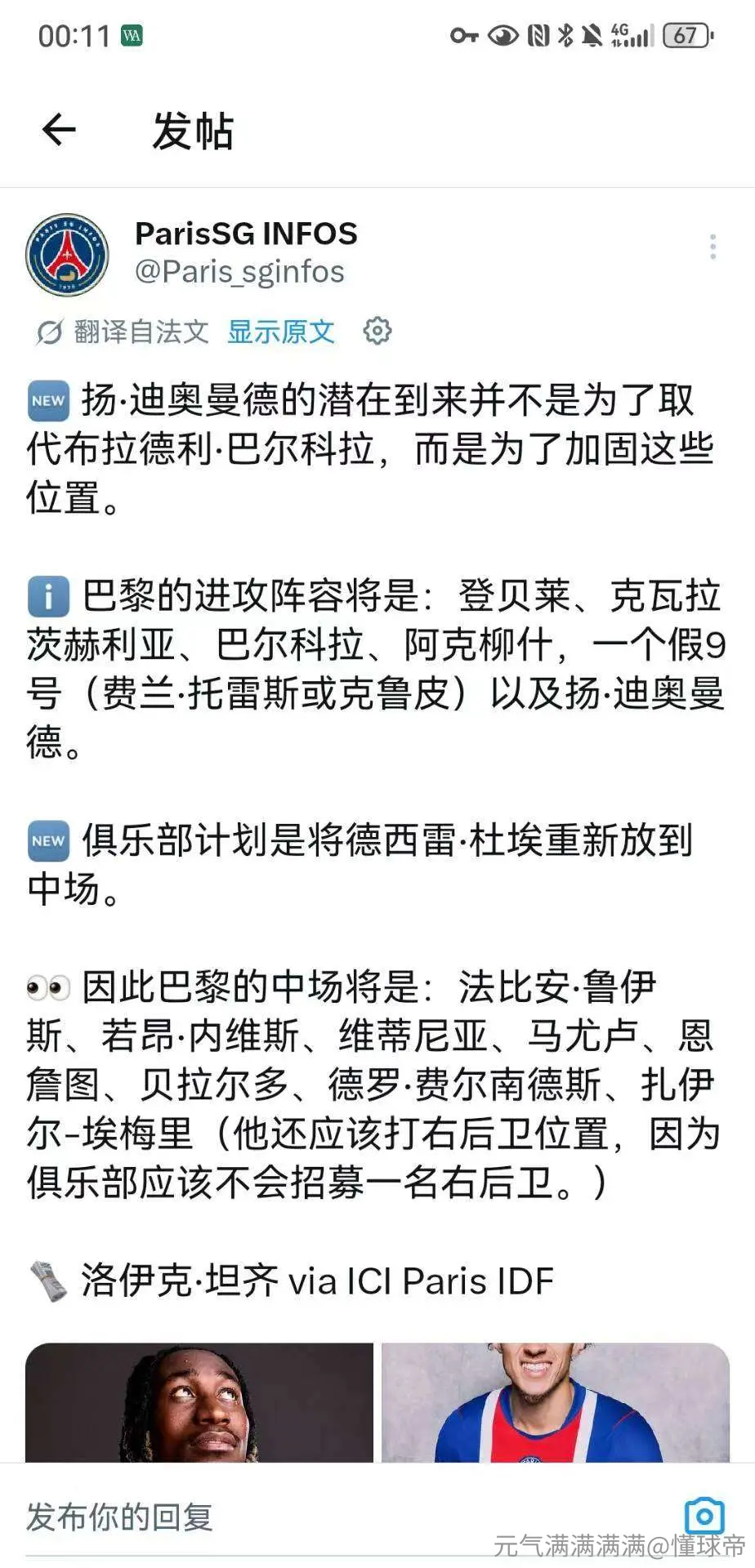Open the post's three-dot overflow menu
755x1568 pixels.
pyautogui.click(x=713, y=247)
